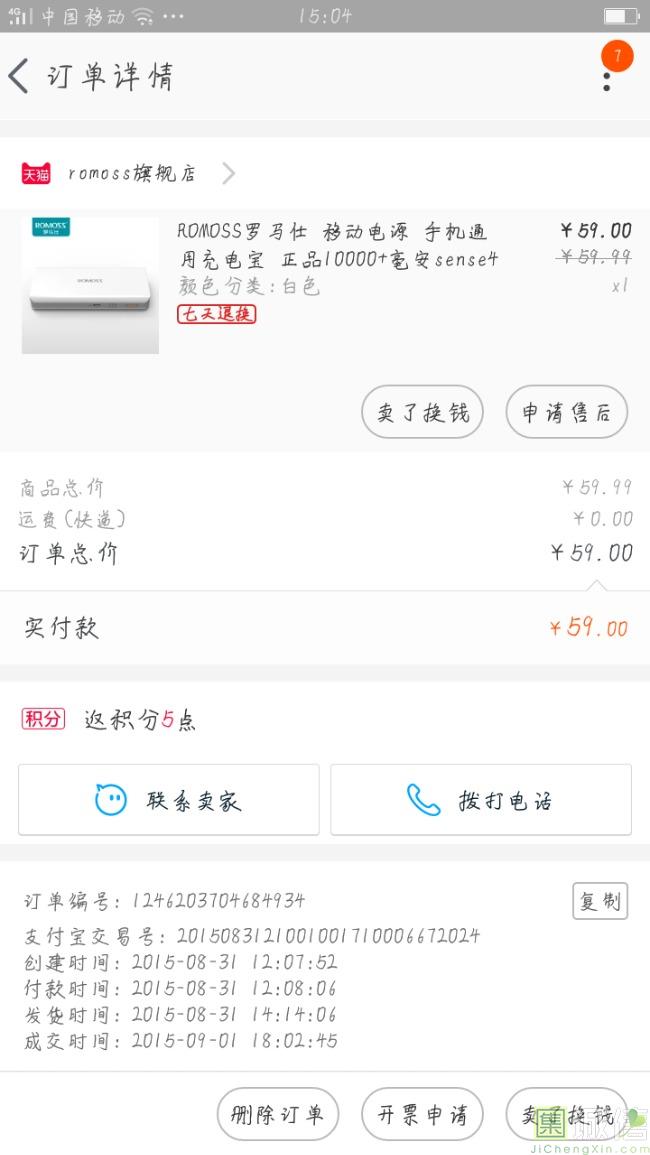The height and width of the screenshot is (1155, 650).
Task: Open romoss旗舰店 store page
Action: pos(130,173)
